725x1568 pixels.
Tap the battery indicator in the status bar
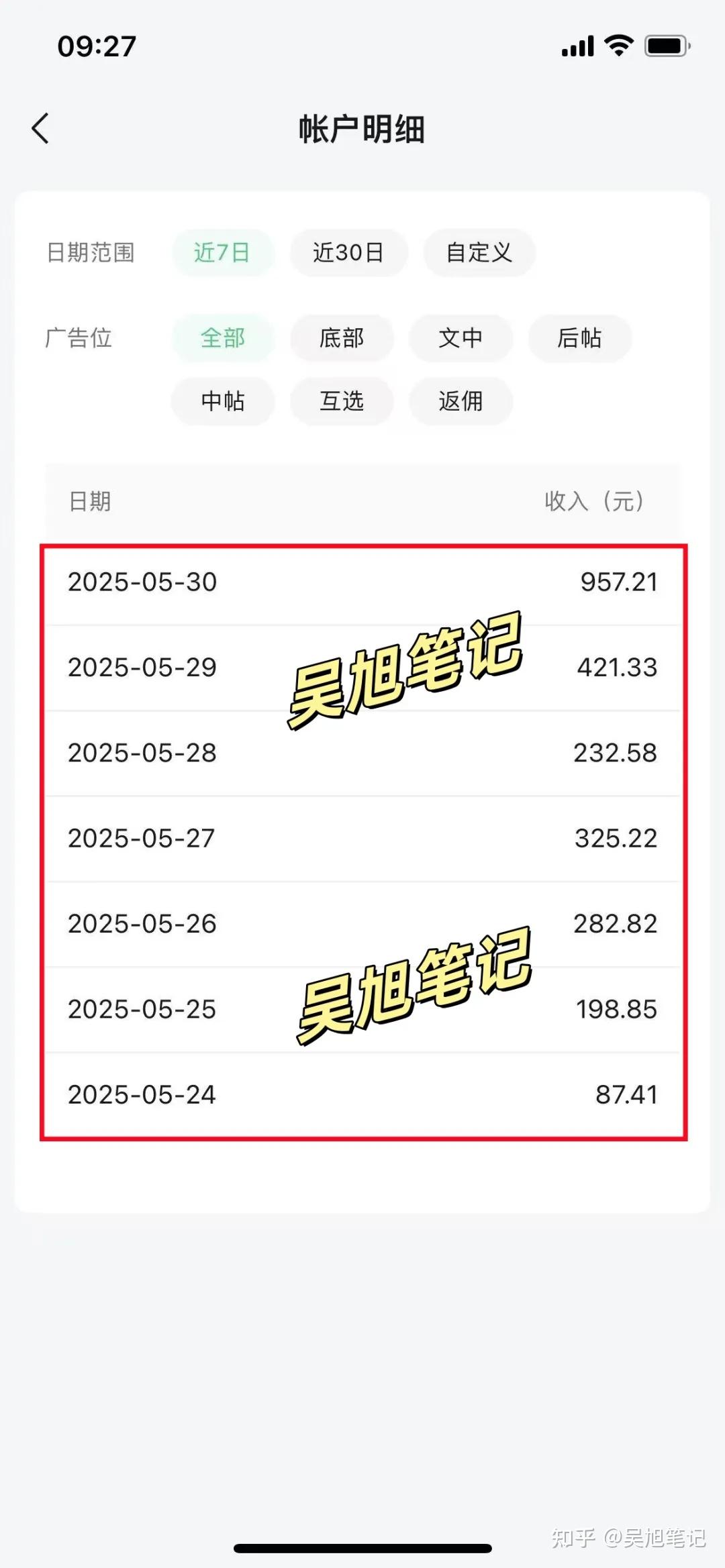[x=665, y=46]
